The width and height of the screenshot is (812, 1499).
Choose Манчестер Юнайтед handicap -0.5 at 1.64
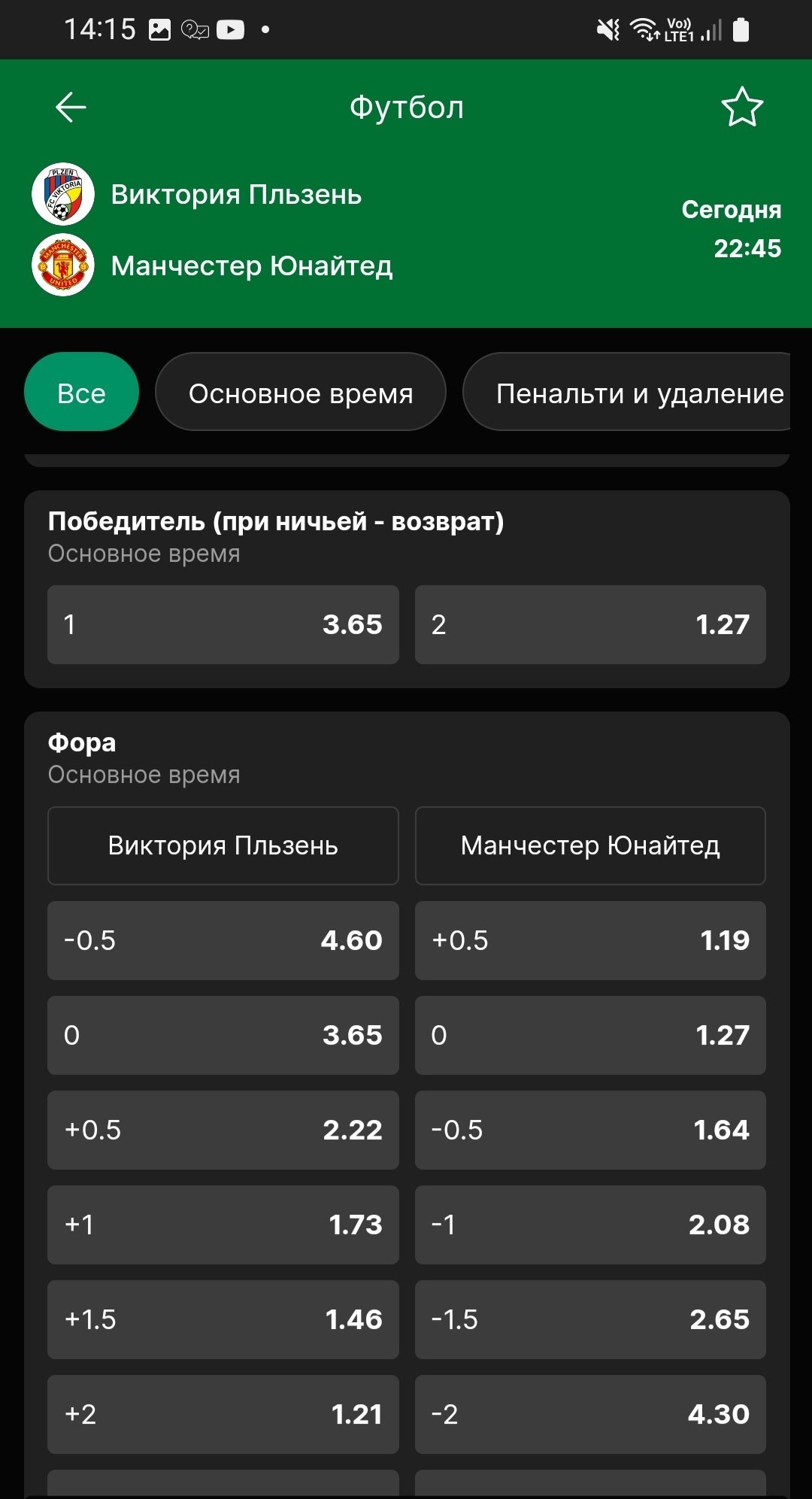[590, 1130]
